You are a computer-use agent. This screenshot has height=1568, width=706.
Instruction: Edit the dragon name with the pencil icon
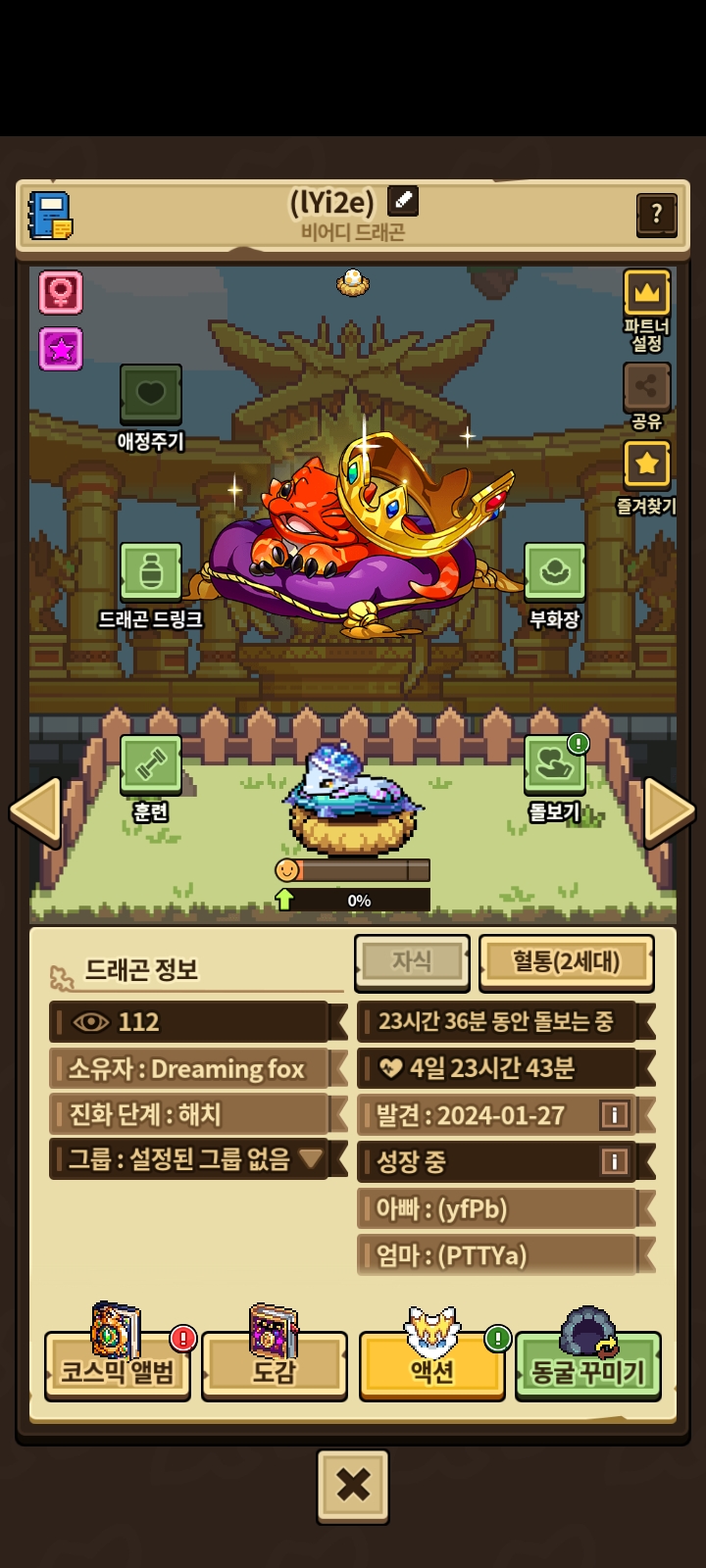[403, 201]
